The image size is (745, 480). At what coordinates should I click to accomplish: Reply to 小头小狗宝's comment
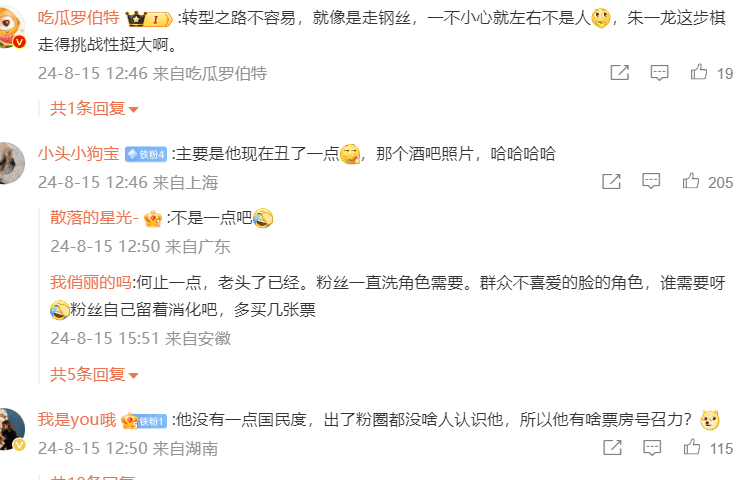point(651,181)
